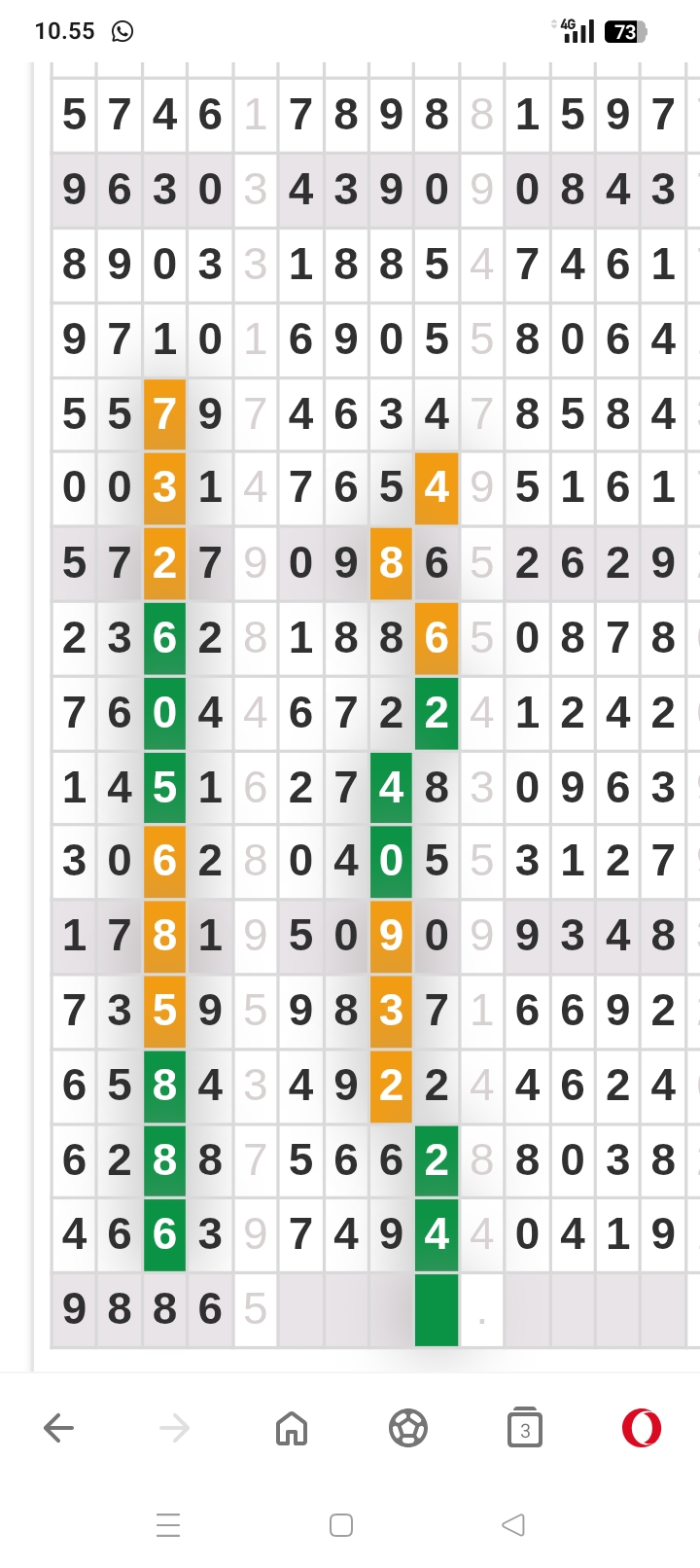Open the Opera main menu
Screen dimensions: 700x1568
click(x=642, y=1428)
